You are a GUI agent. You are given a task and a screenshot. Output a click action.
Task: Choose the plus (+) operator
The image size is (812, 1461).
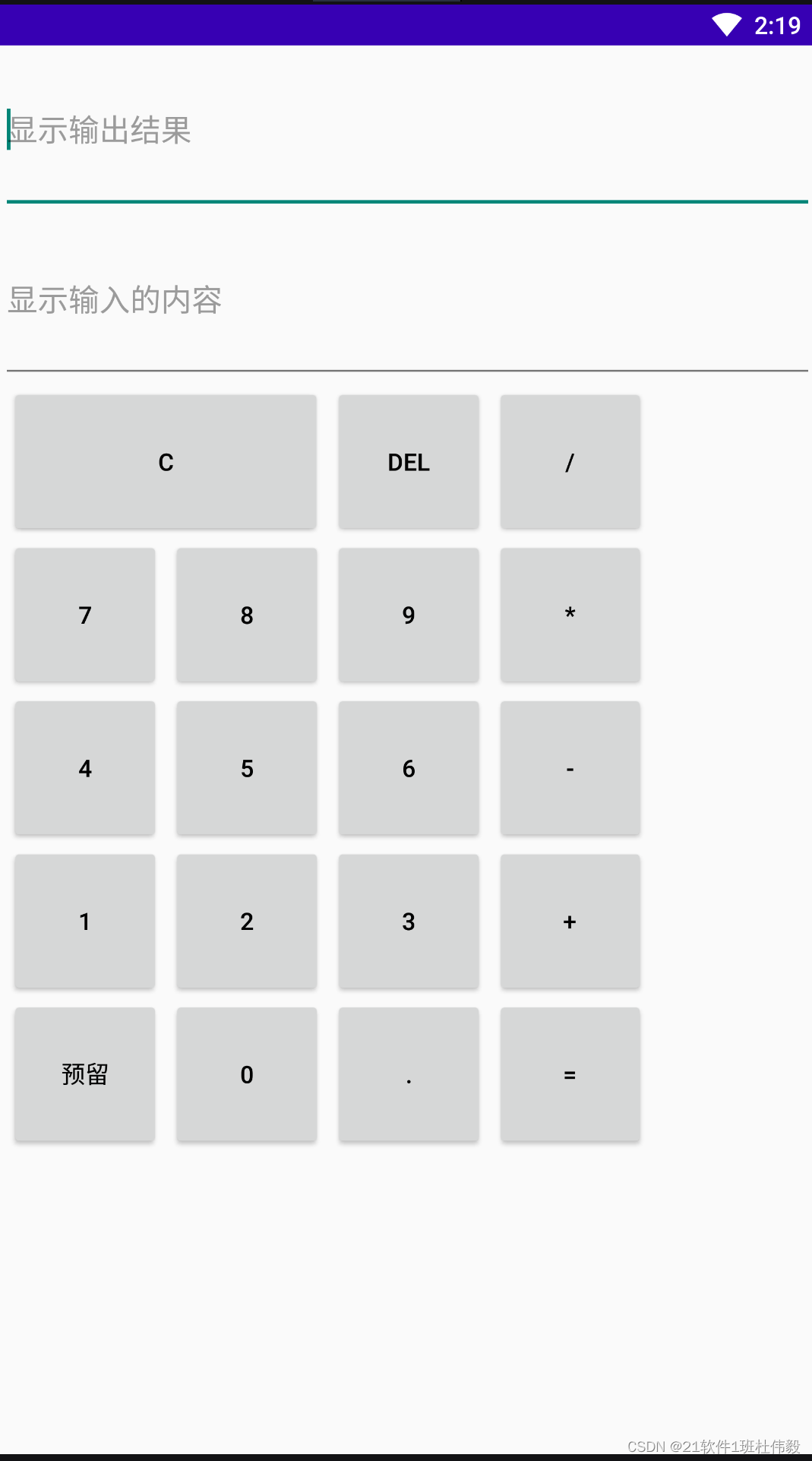pyautogui.click(x=570, y=921)
